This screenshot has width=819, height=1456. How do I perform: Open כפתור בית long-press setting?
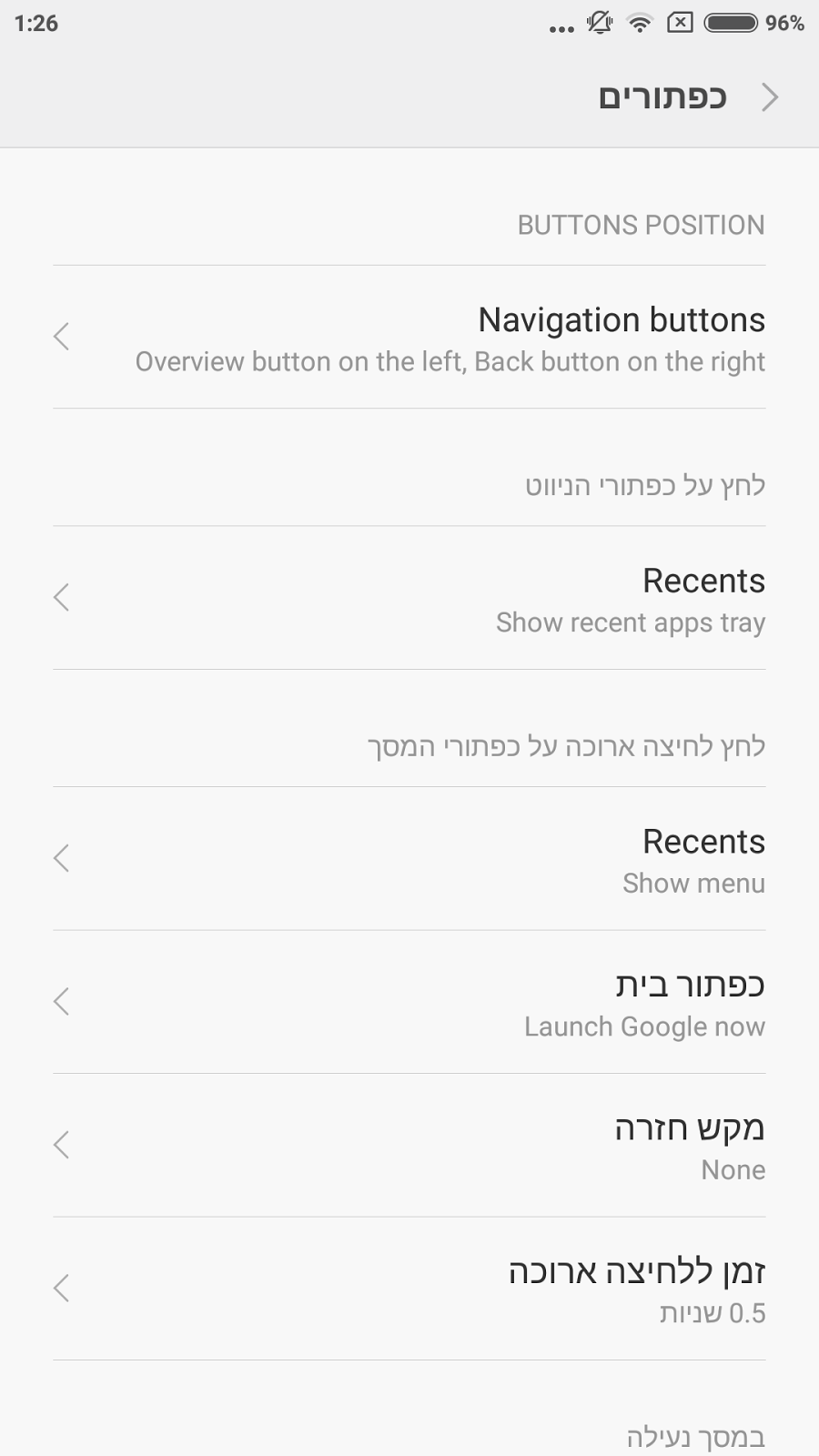tap(409, 1003)
